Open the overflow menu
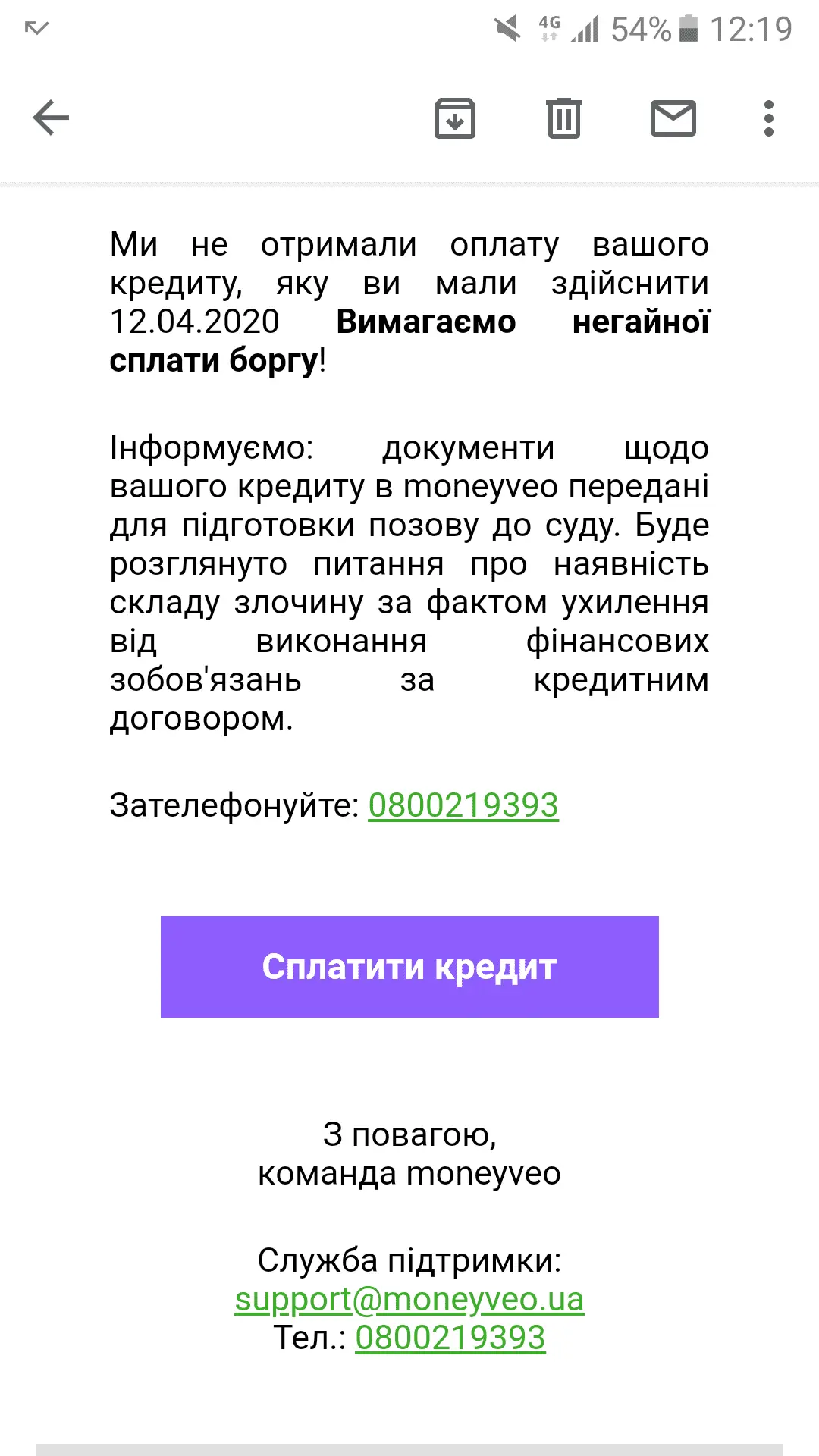This screenshot has width=819, height=1456. point(768,118)
